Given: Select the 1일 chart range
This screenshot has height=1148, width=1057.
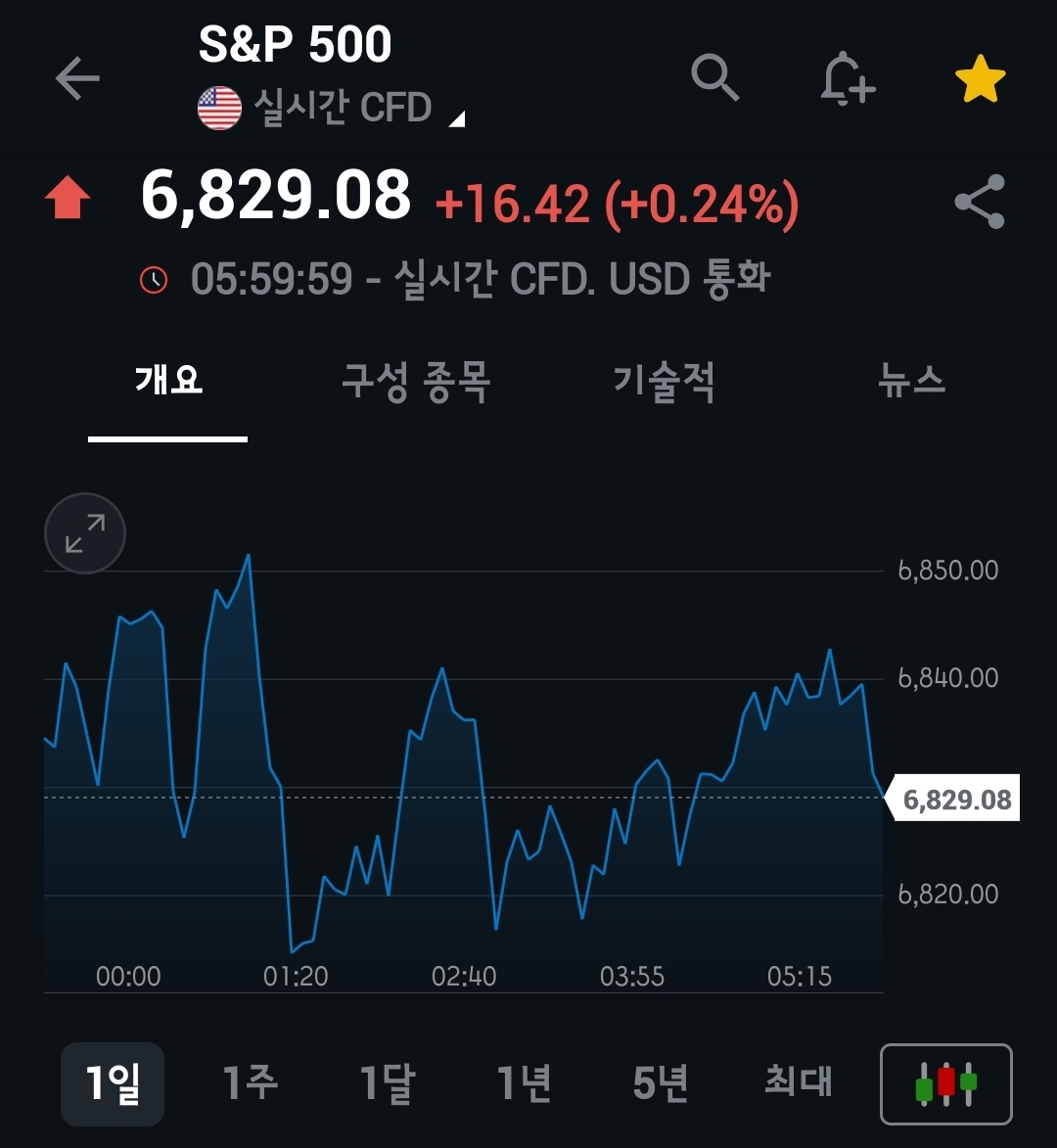Looking at the screenshot, I should (x=113, y=1083).
